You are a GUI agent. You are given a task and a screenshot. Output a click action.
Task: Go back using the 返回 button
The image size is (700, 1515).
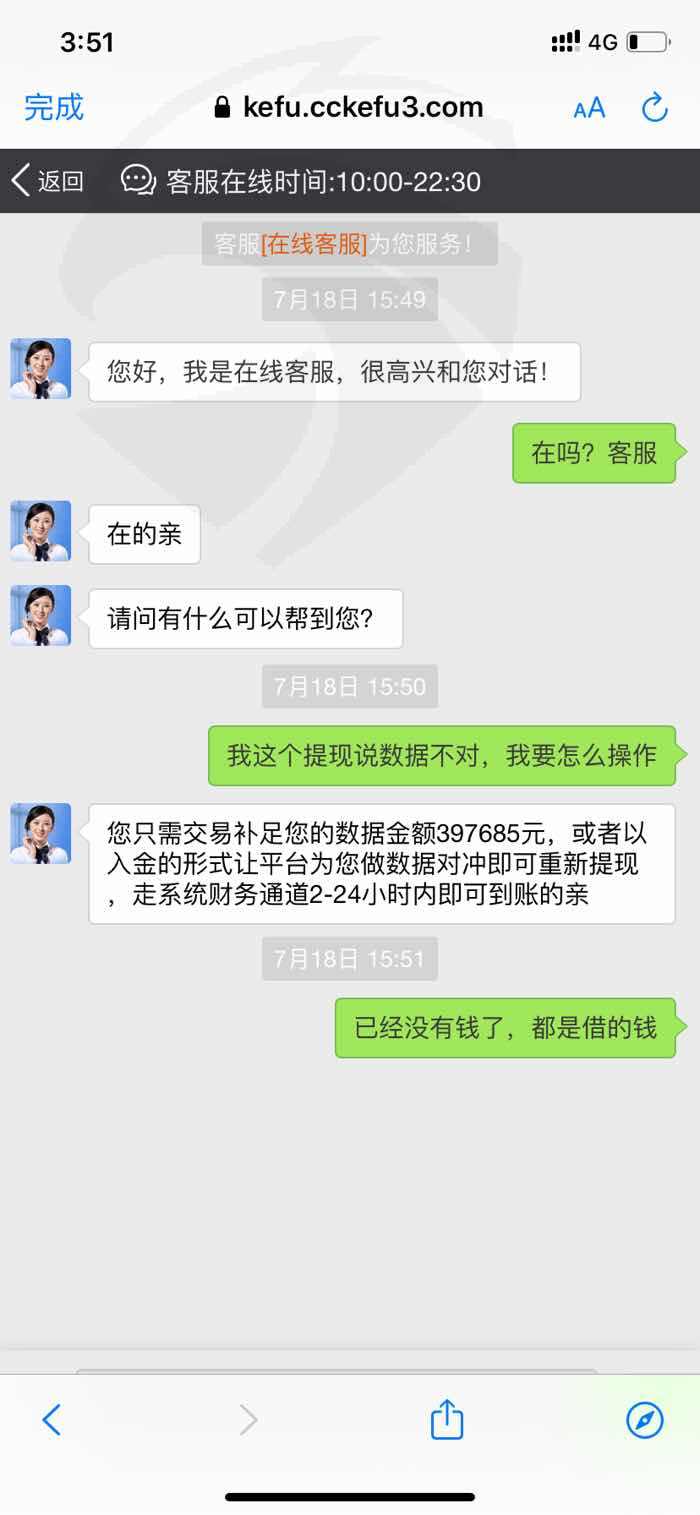(x=47, y=181)
